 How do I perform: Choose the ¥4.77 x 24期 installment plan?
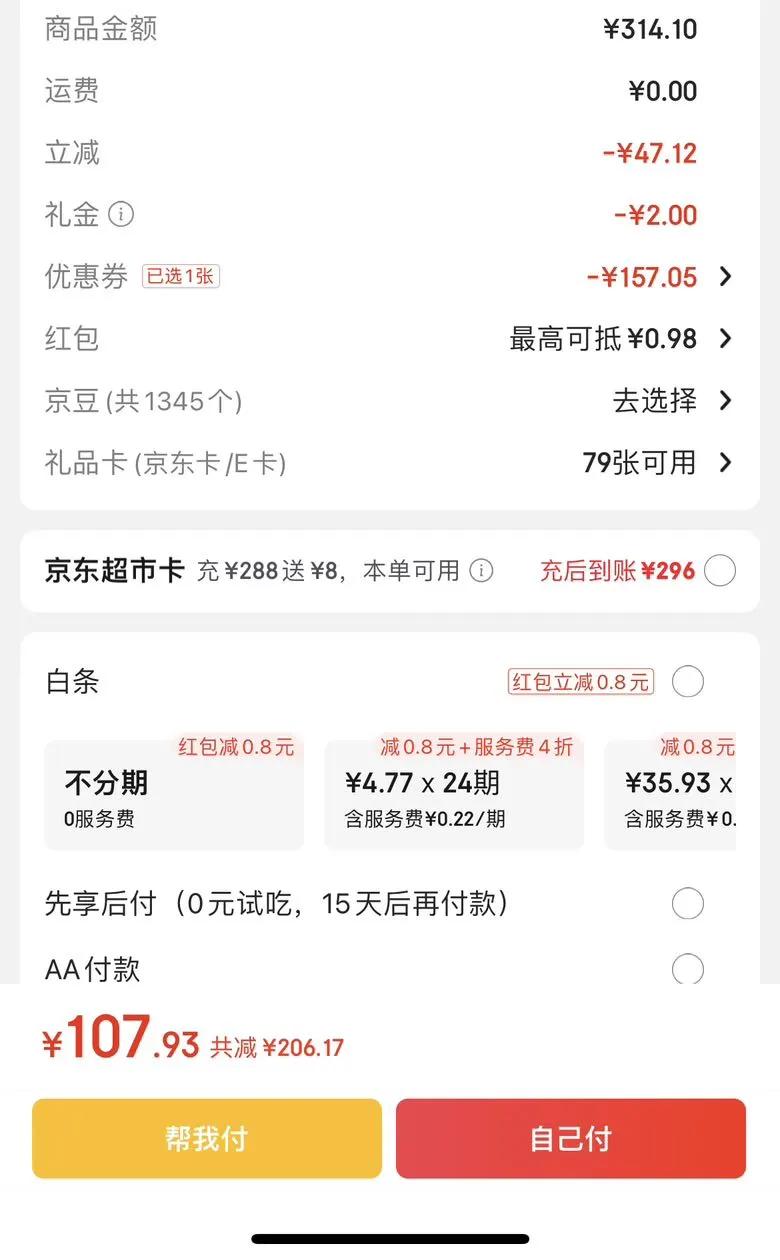(x=454, y=795)
